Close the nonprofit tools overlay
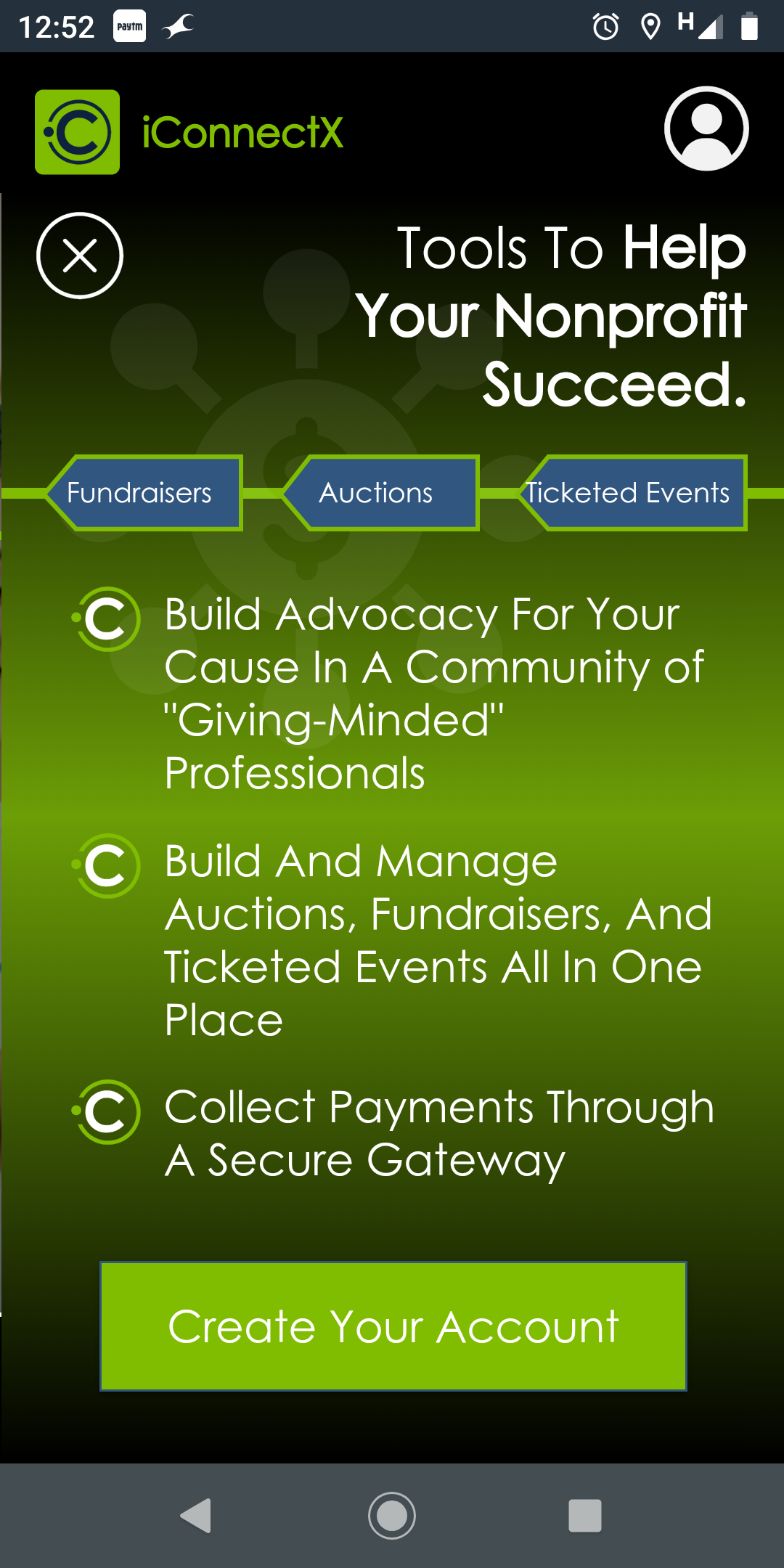The image size is (784, 1568). (x=80, y=256)
